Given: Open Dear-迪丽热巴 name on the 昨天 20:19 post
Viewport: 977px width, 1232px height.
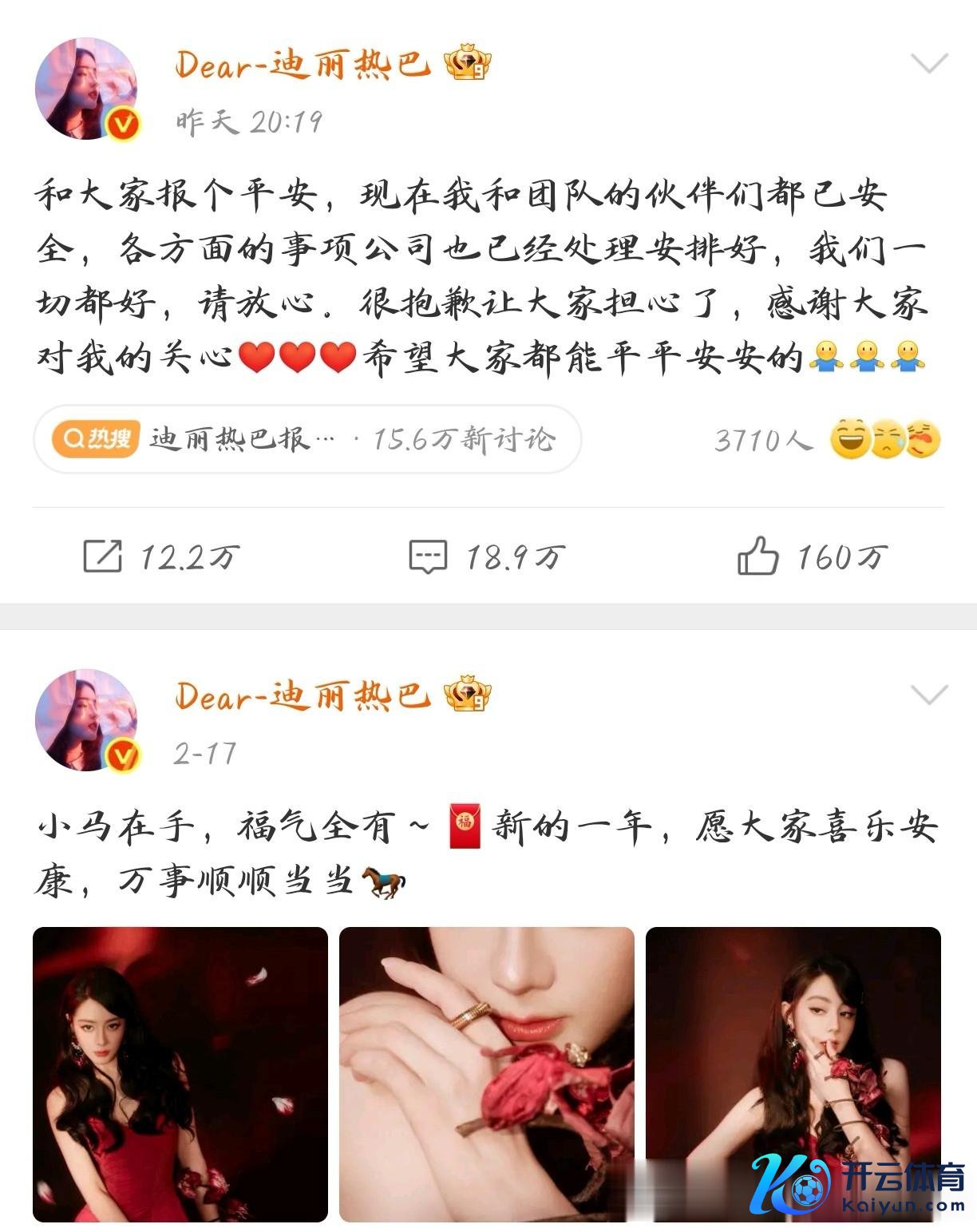Looking at the screenshot, I should (x=303, y=64).
